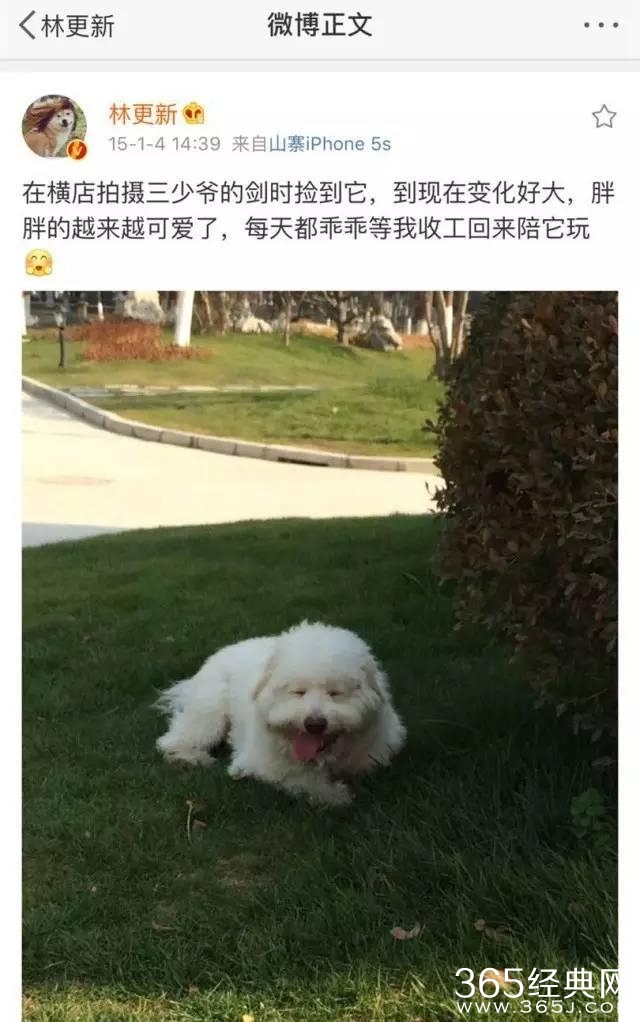Tap the orange username 林更新
640x1022 pixels.
(143, 114)
